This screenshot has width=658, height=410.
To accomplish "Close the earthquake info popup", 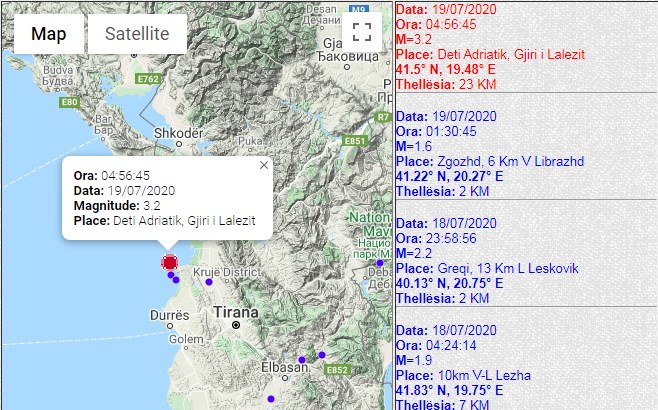I will tap(264, 166).
